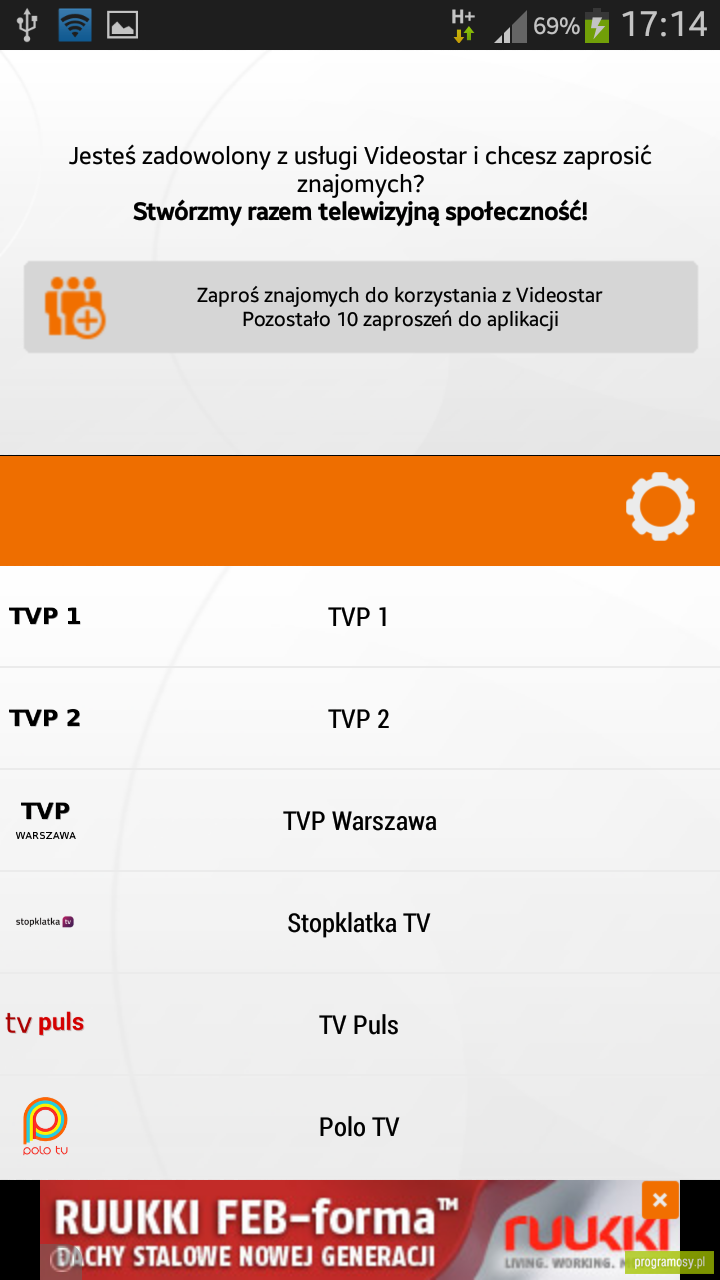
Task: Choose the TV Puls channel
Action: tap(360, 1025)
